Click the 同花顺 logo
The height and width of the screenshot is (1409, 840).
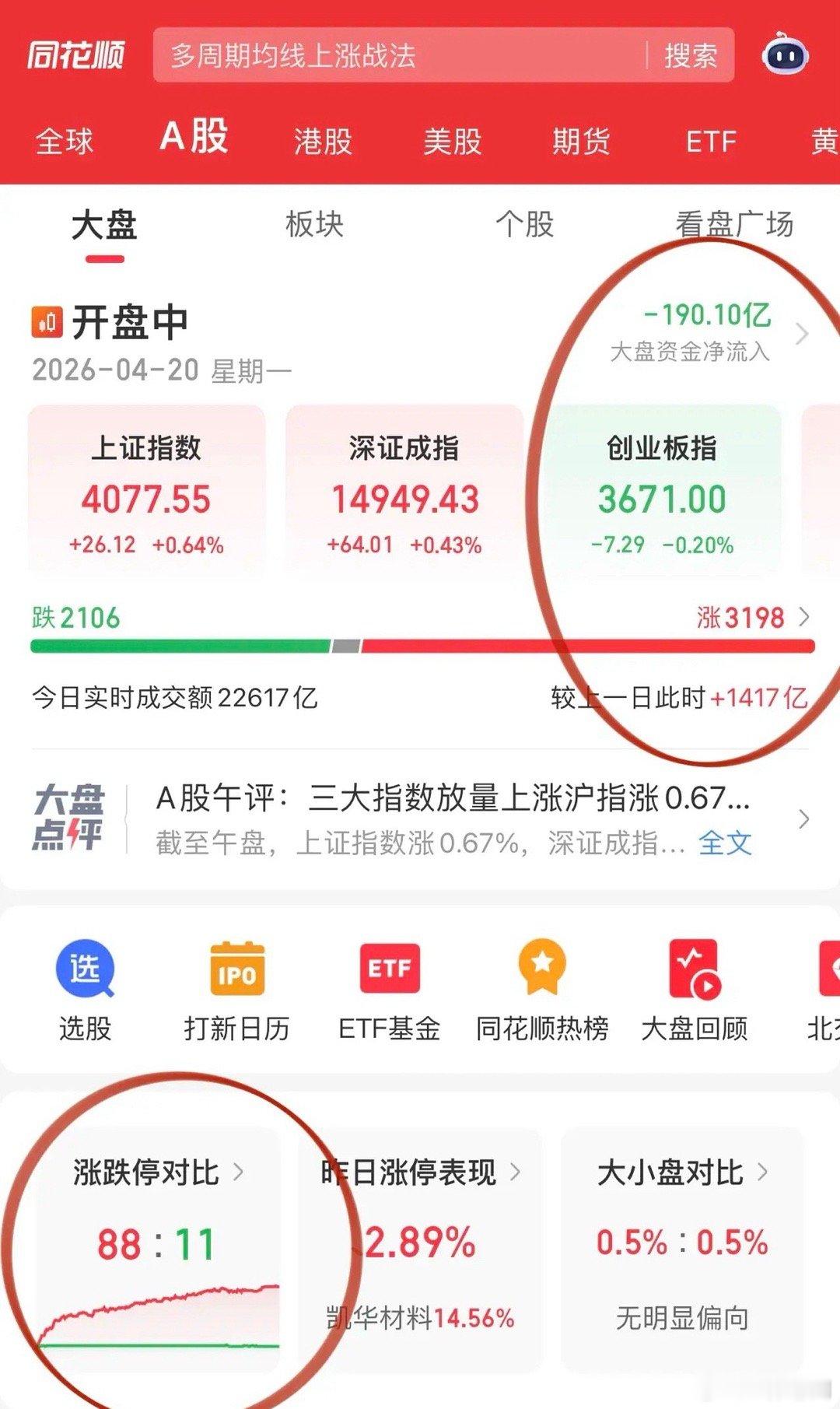pyautogui.click(x=75, y=54)
